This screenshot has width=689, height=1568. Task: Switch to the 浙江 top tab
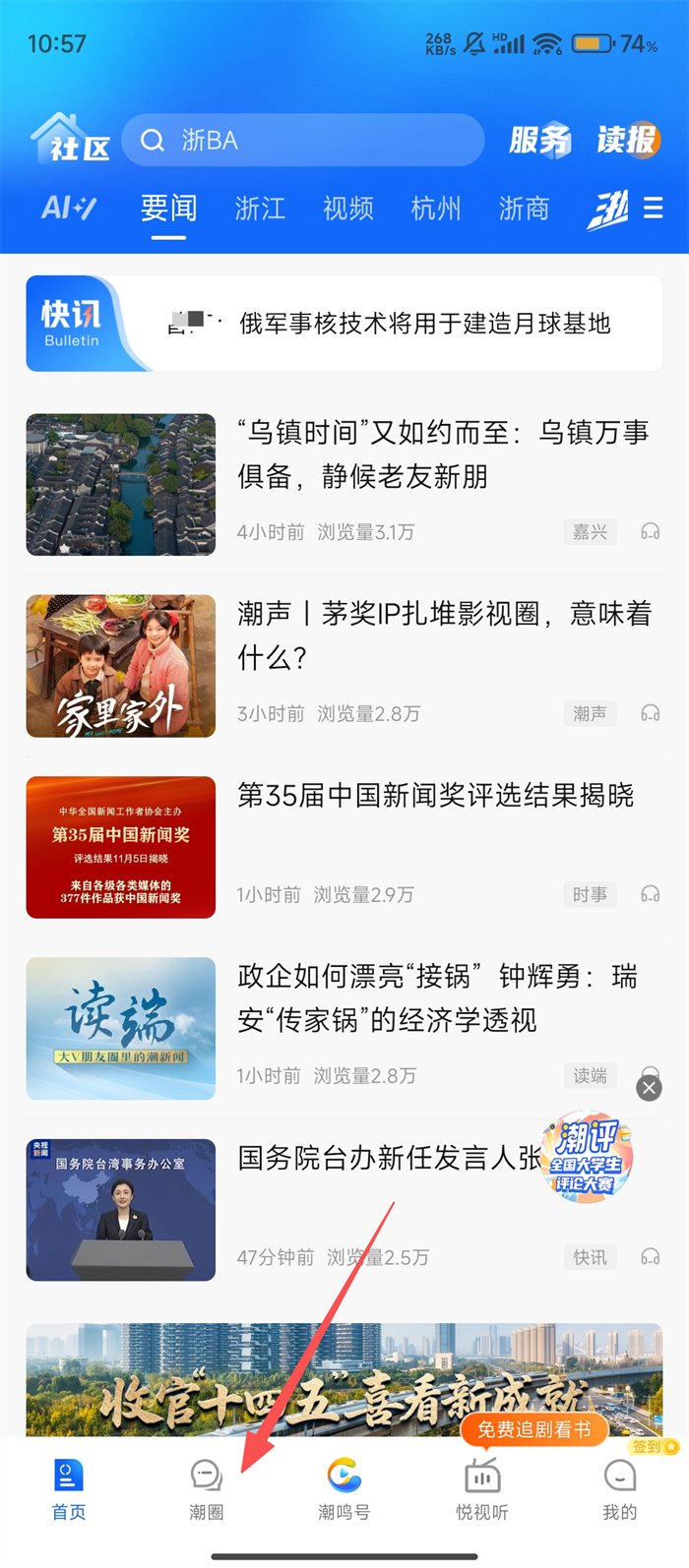260,209
